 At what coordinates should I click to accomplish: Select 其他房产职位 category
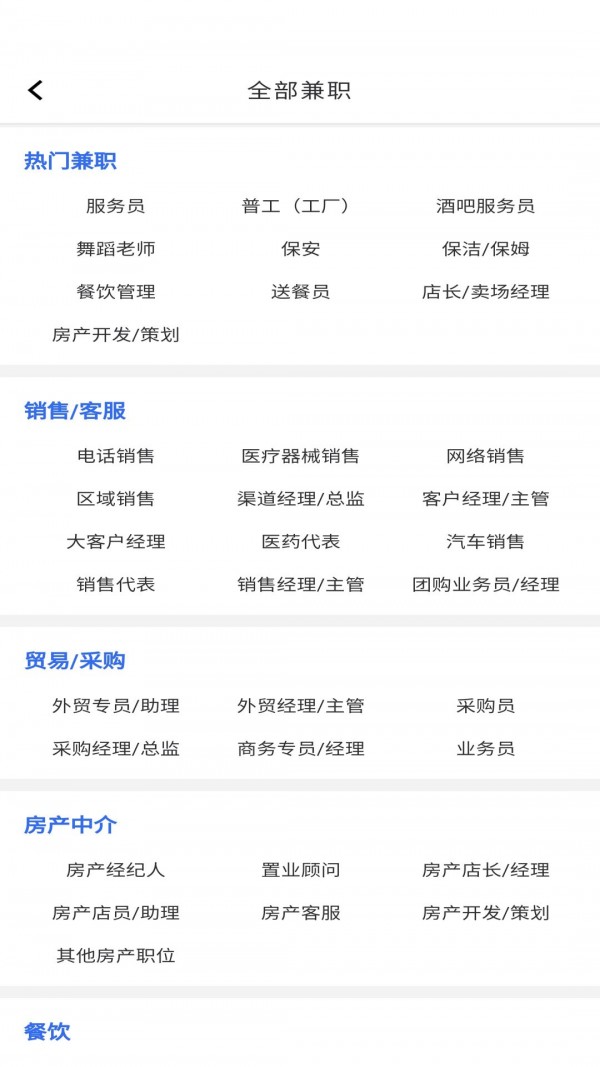pyautogui.click(x=115, y=956)
